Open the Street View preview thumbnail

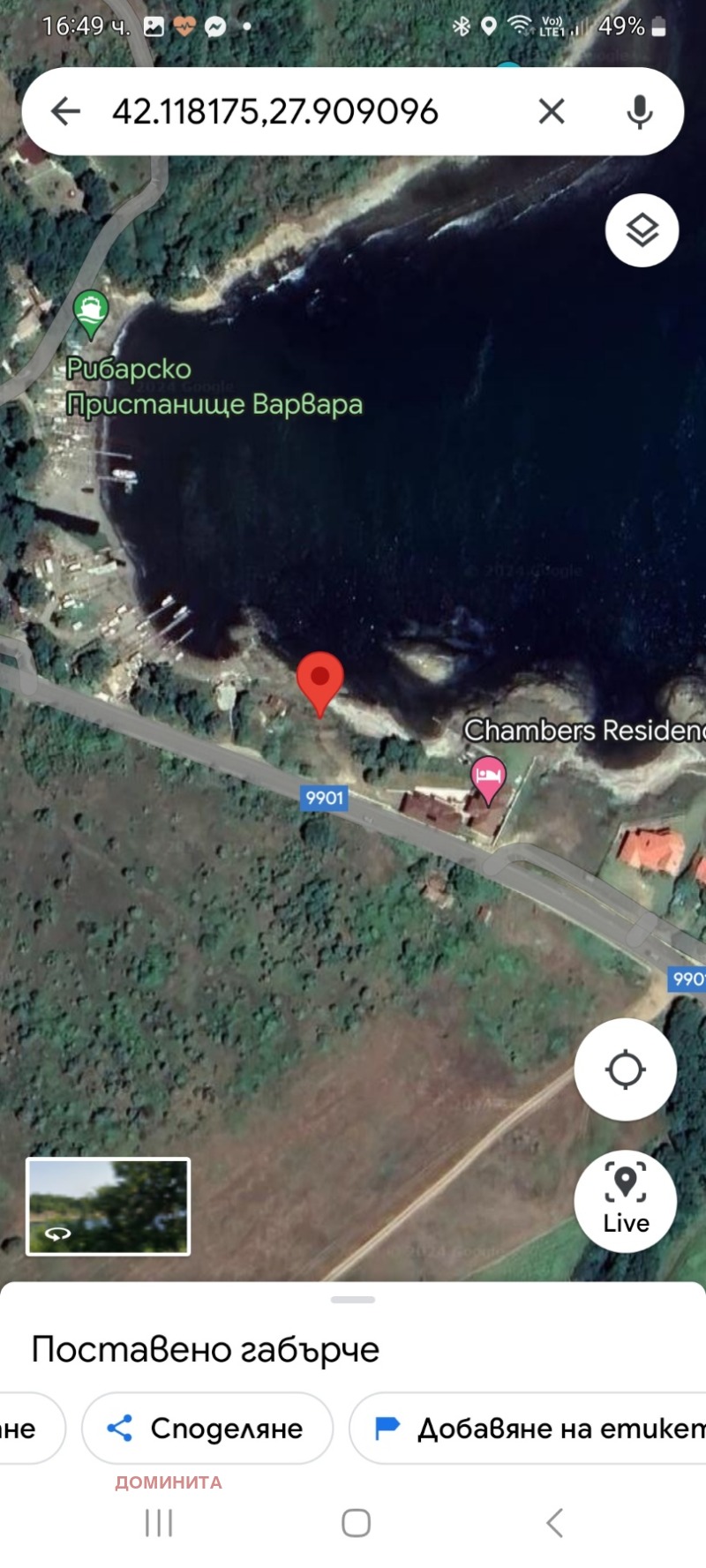[109, 1206]
